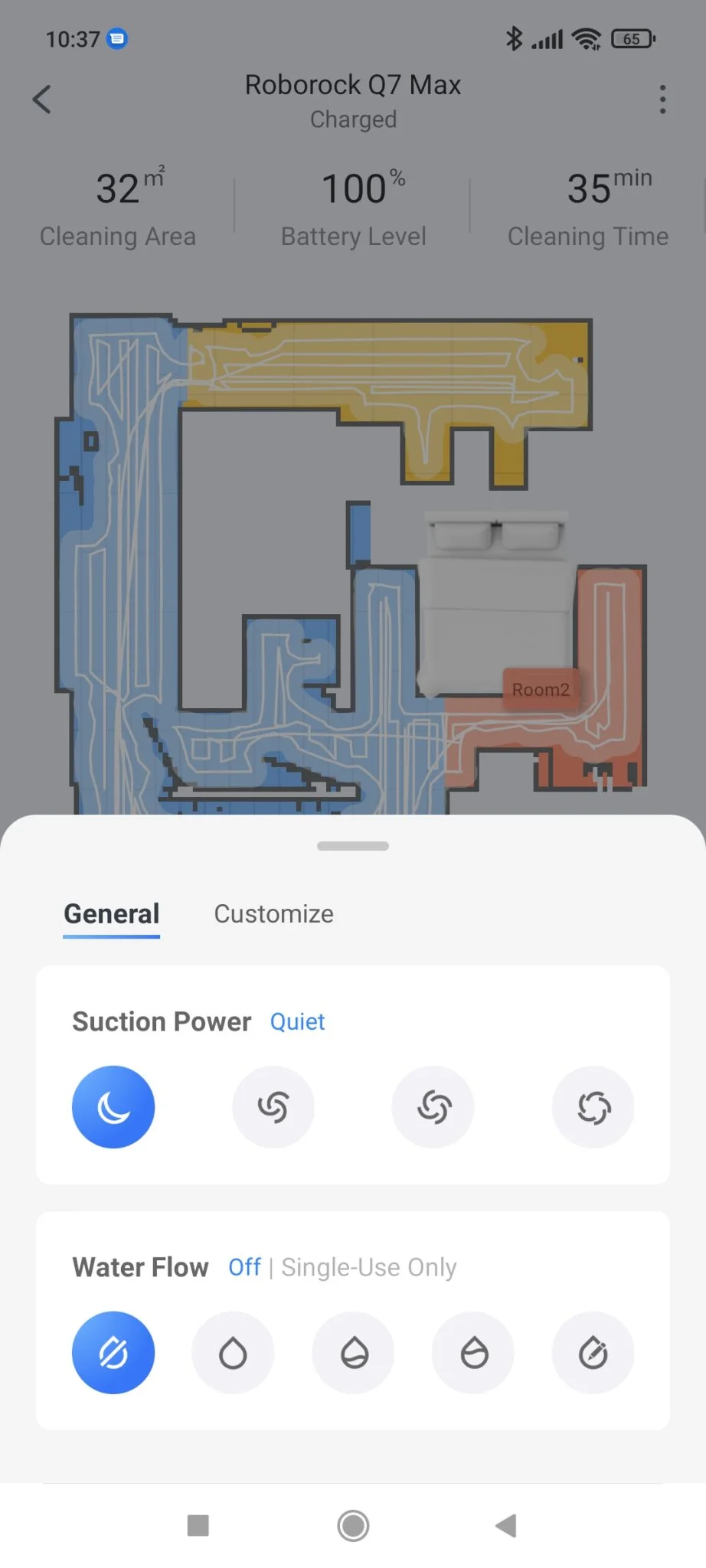This screenshot has width=706, height=1568.
Task: Go back from Roborock Q7 Max screen
Action: click(42, 100)
